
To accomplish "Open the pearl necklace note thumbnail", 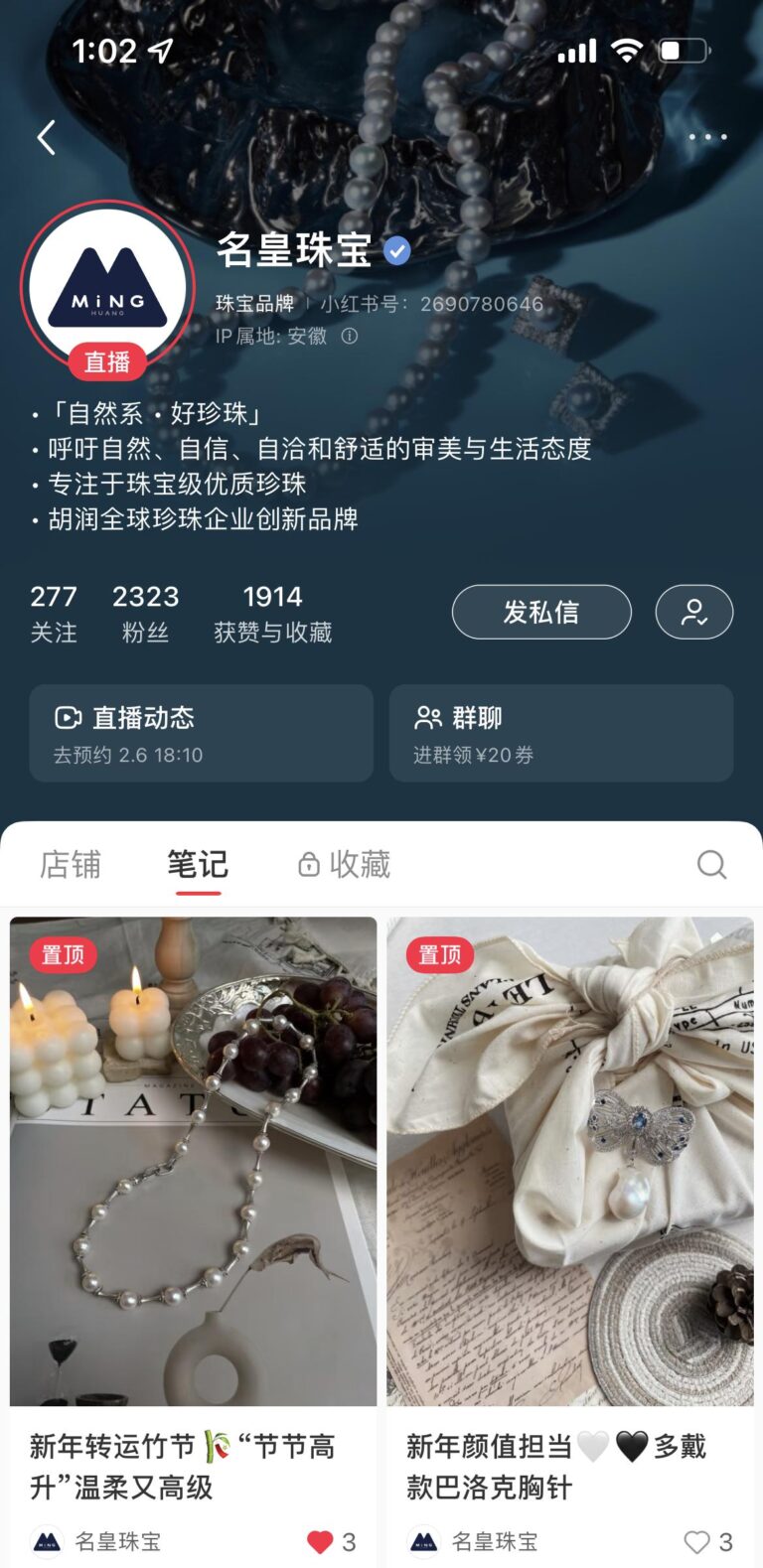I will coord(196,1162).
